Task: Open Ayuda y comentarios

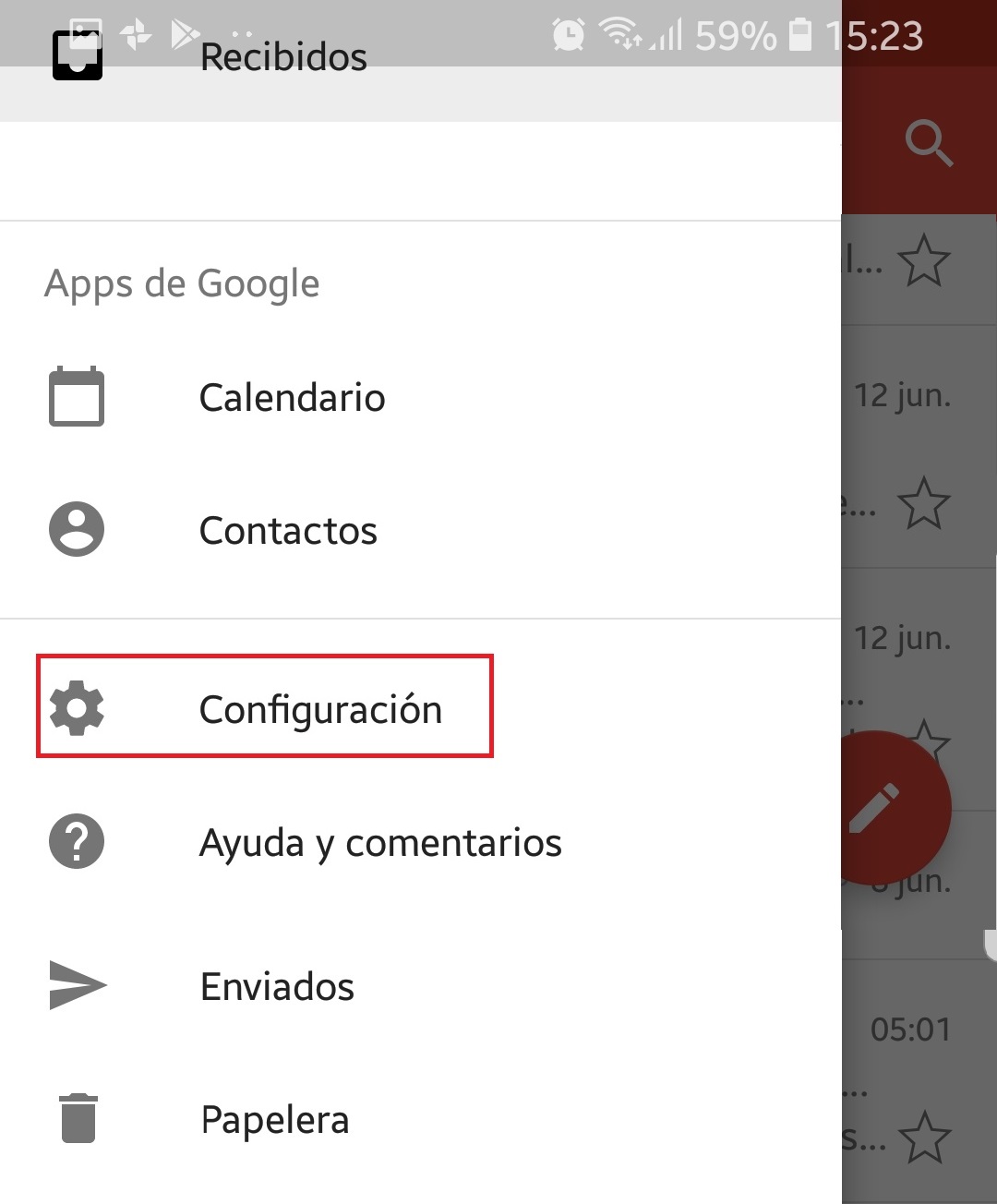Action: pos(379,841)
